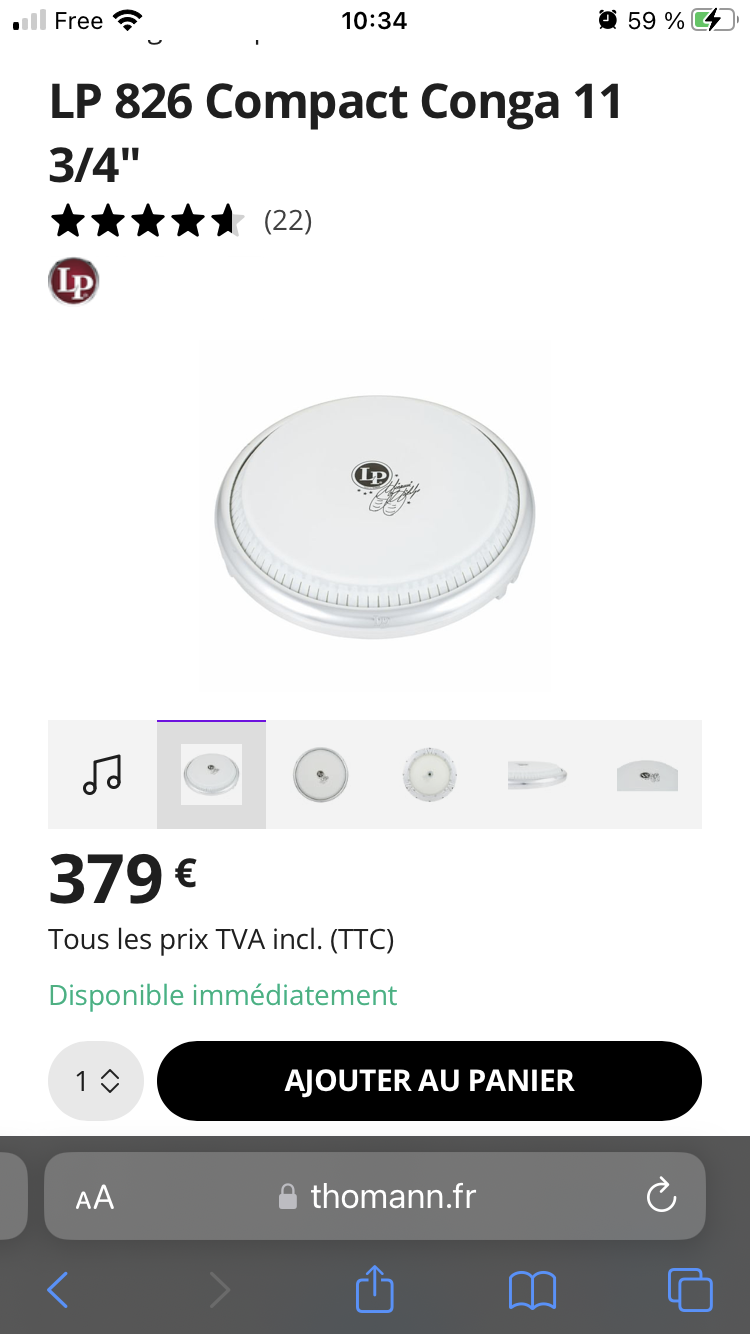
Task: Open the music note audio samples
Action: [102, 774]
